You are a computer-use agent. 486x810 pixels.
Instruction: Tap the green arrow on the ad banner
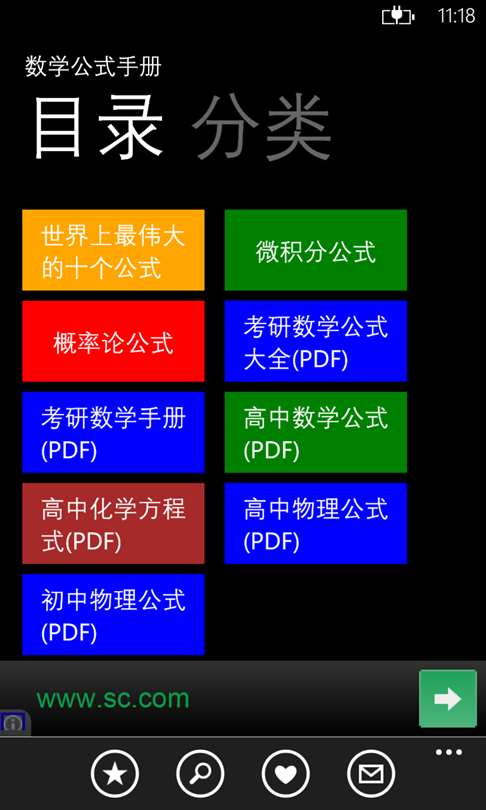tap(448, 698)
